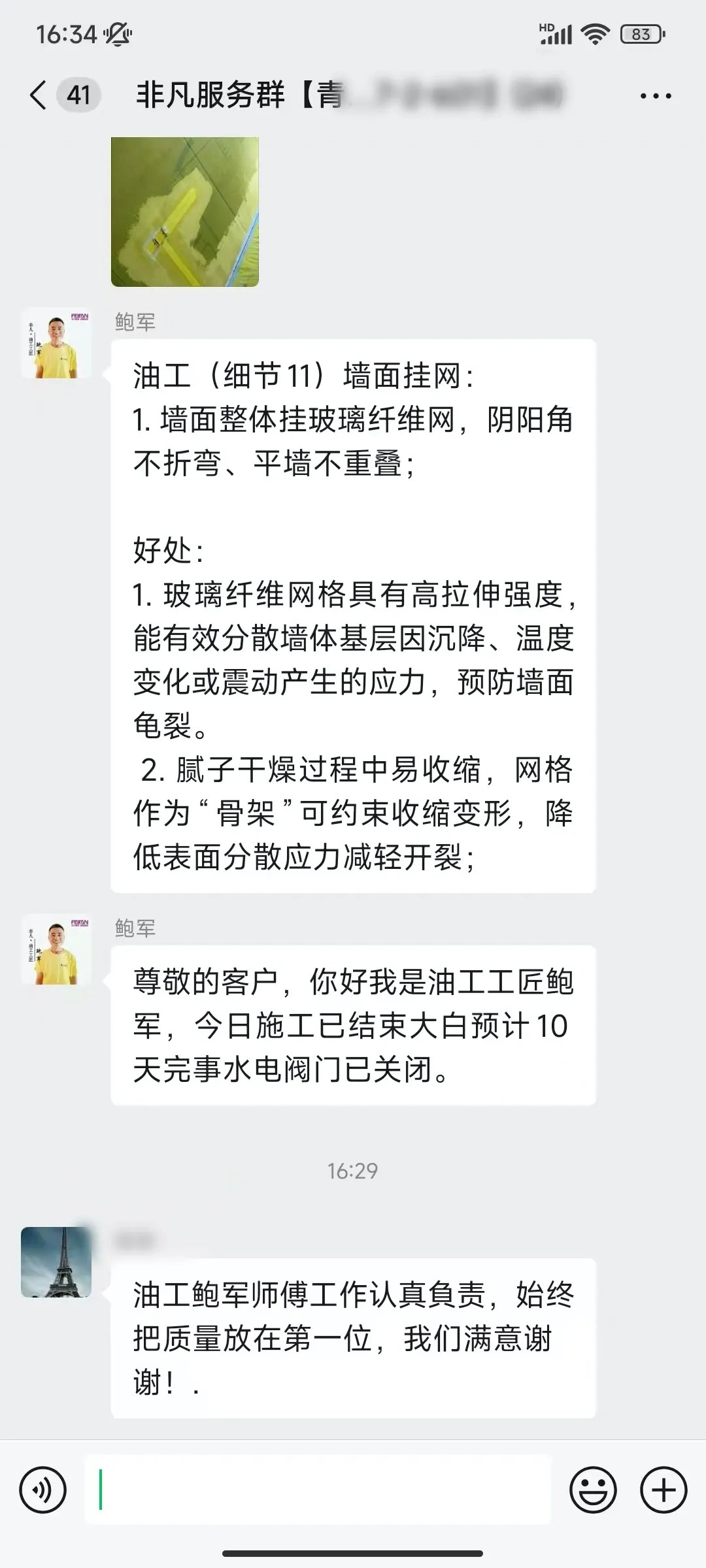
Task: Open the group chat overflow menu
Action: [x=655, y=96]
